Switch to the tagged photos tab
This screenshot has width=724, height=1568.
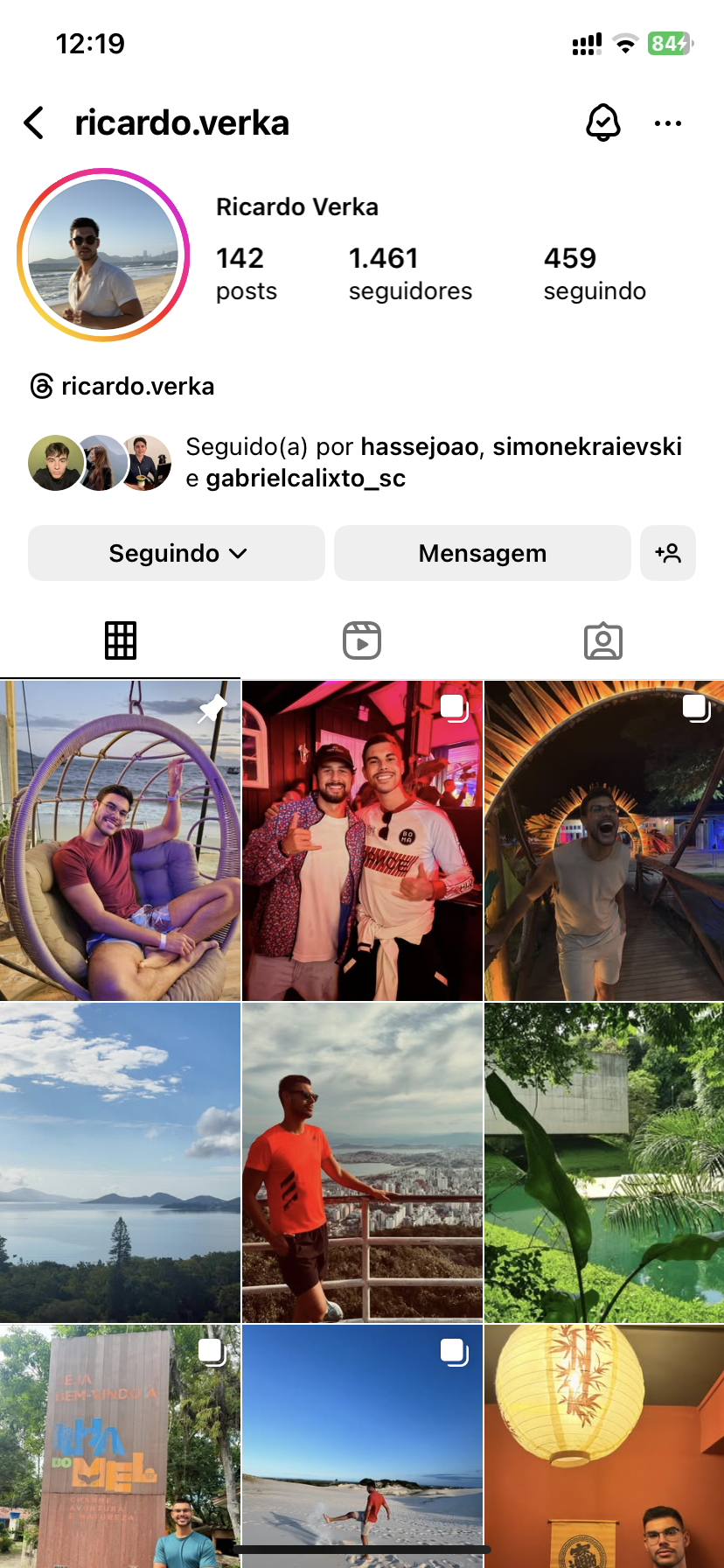coord(602,640)
